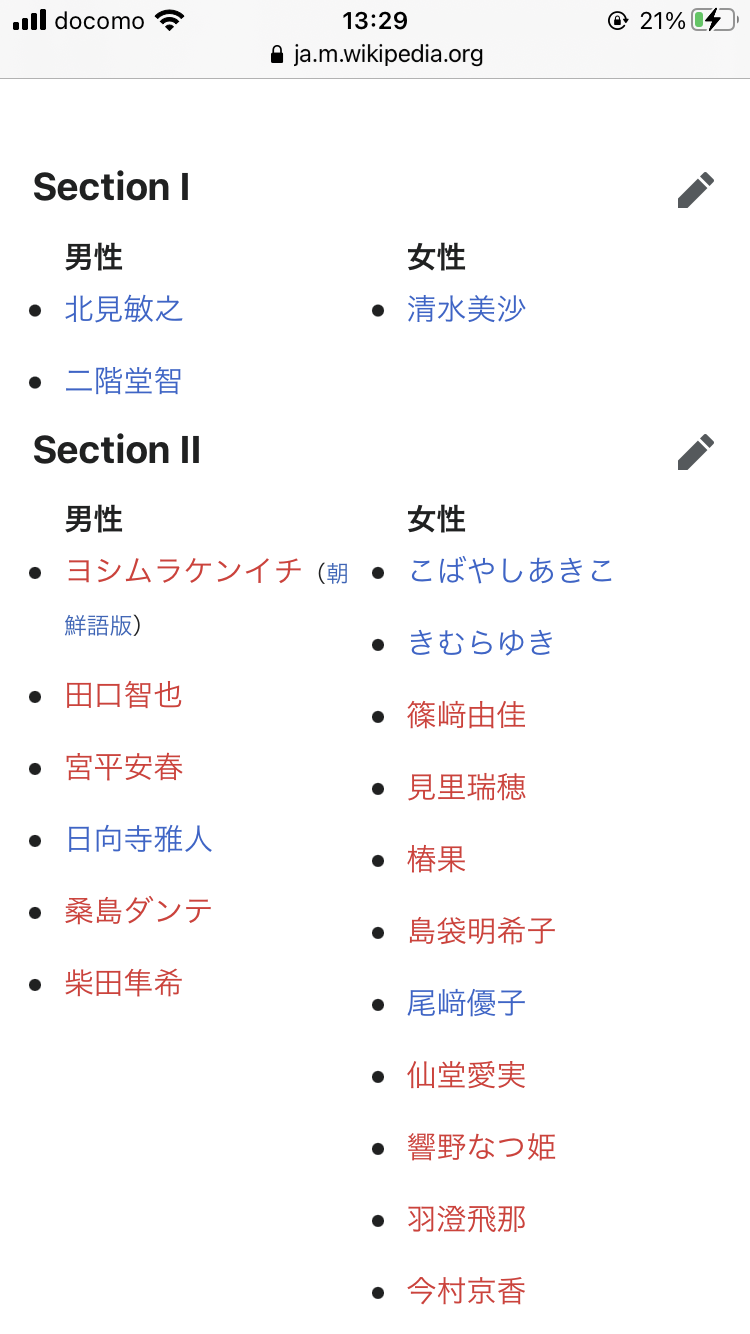Edit Section II with the pencil icon
Viewport: 750px width, 1334px height.
696,452
